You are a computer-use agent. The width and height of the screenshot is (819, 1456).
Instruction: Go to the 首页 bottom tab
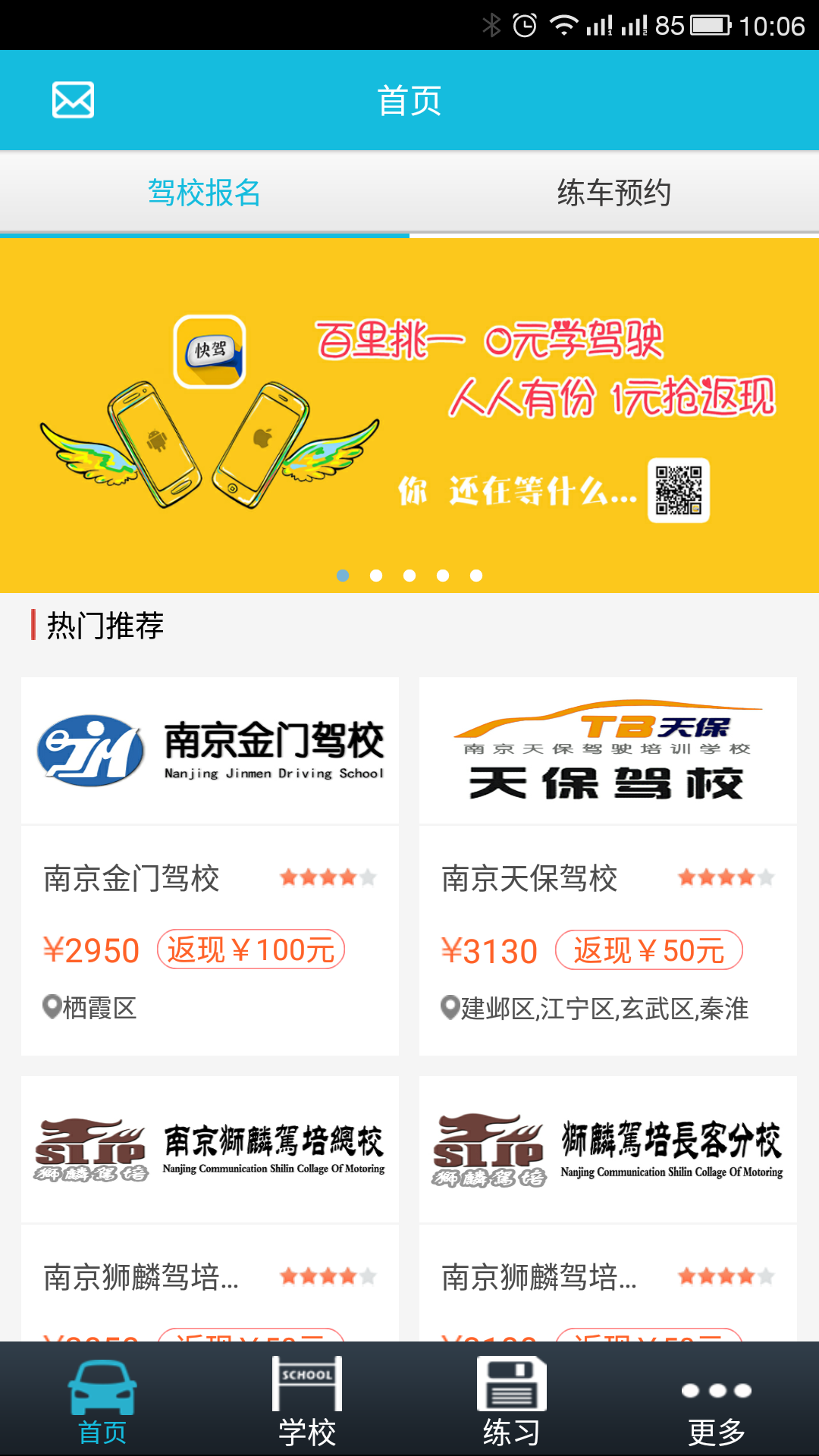click(x=102, y=1400)
